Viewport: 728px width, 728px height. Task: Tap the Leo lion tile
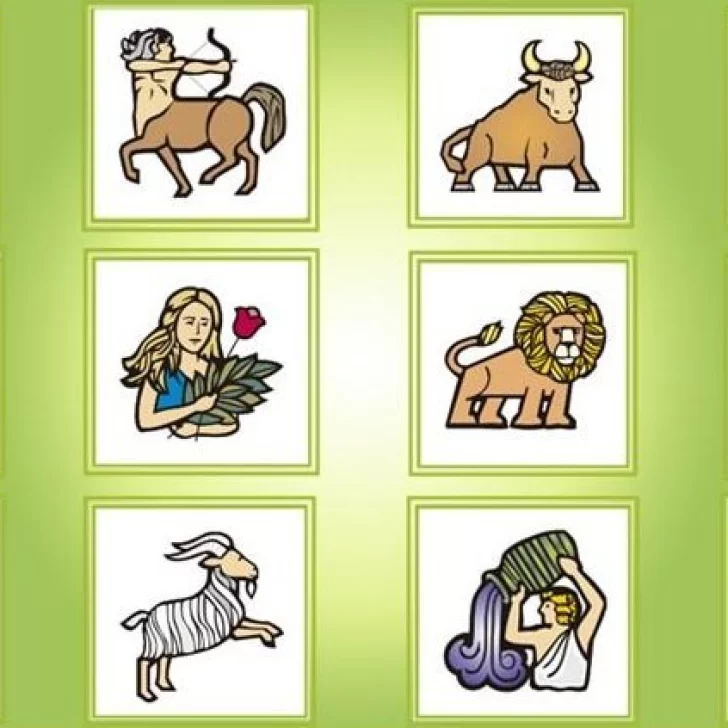click(523, 362)
